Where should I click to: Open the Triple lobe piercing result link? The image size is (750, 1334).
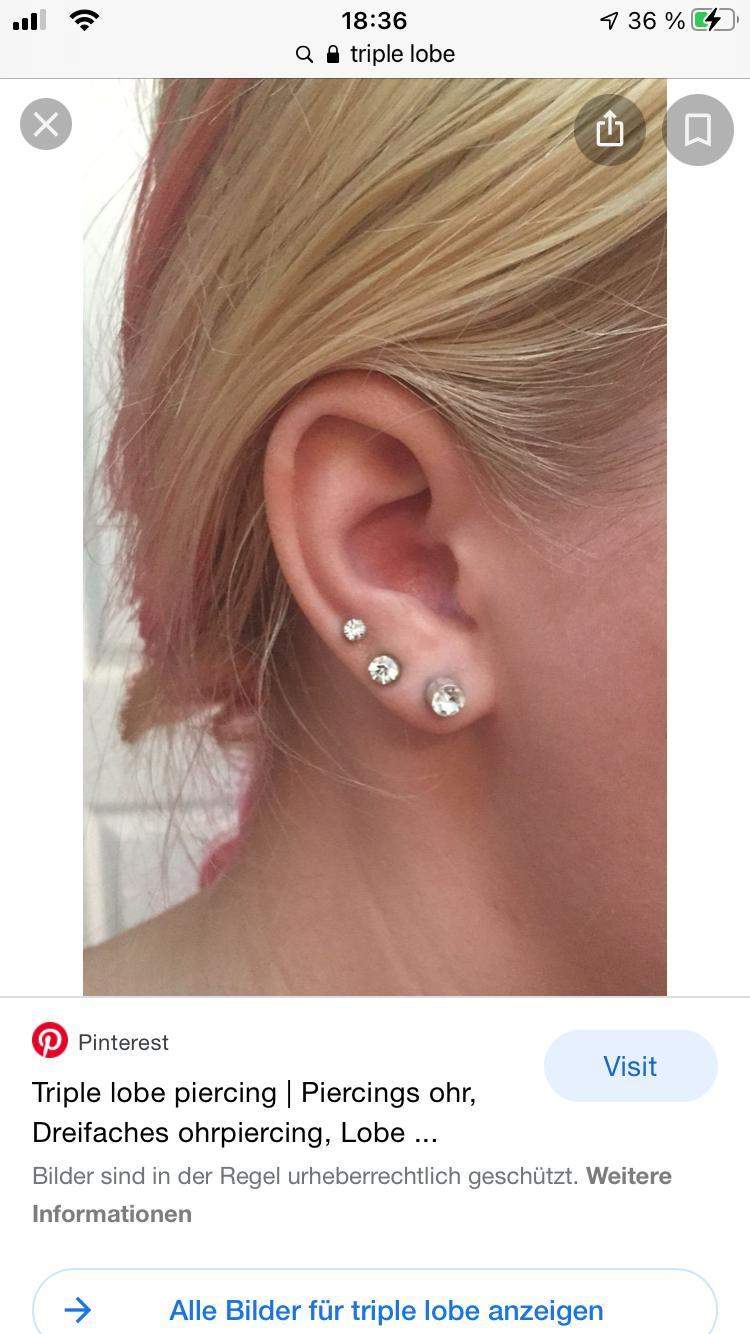click(x=254, y=1111)
